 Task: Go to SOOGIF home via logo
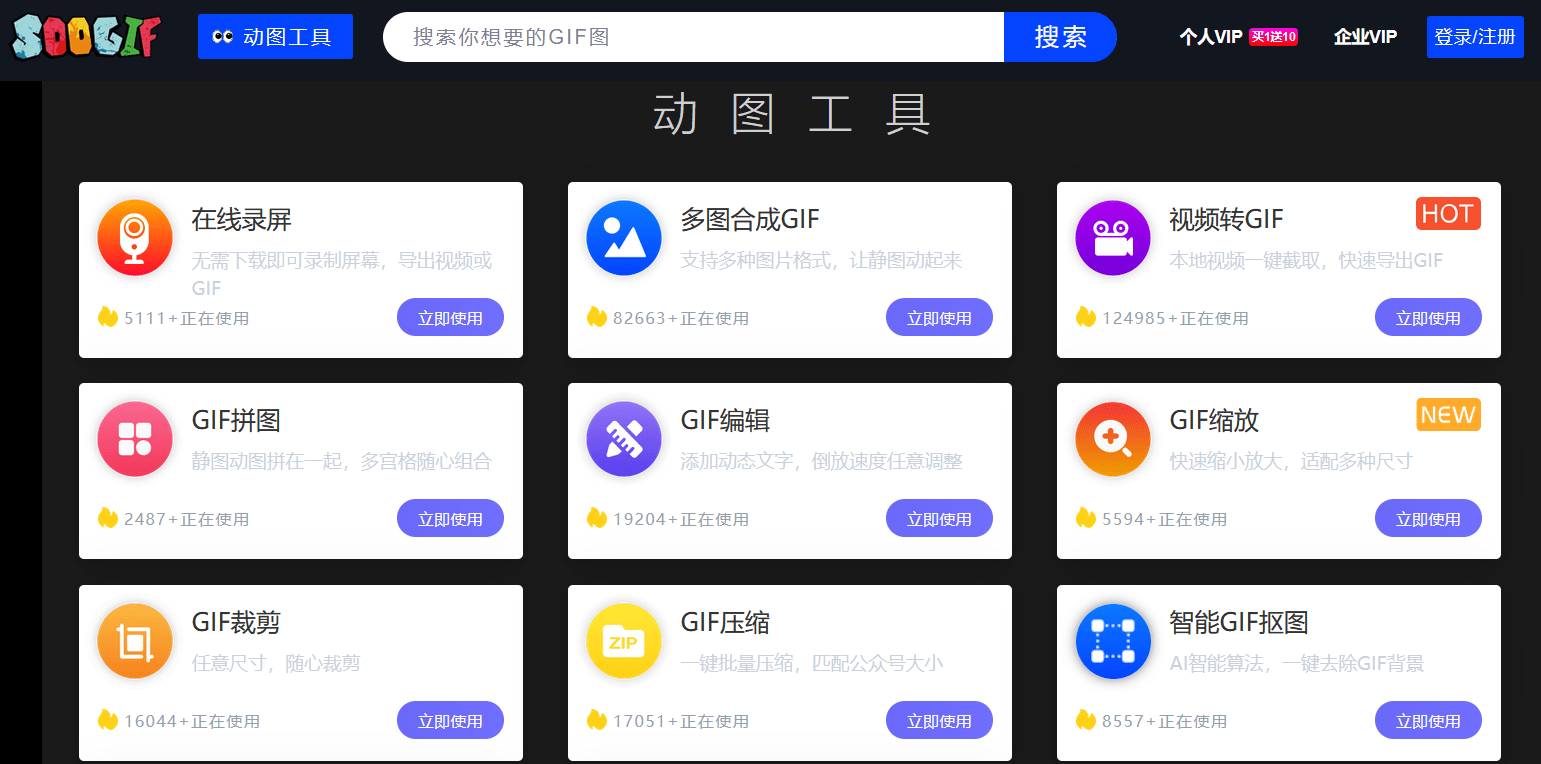[x=86, y=37]
